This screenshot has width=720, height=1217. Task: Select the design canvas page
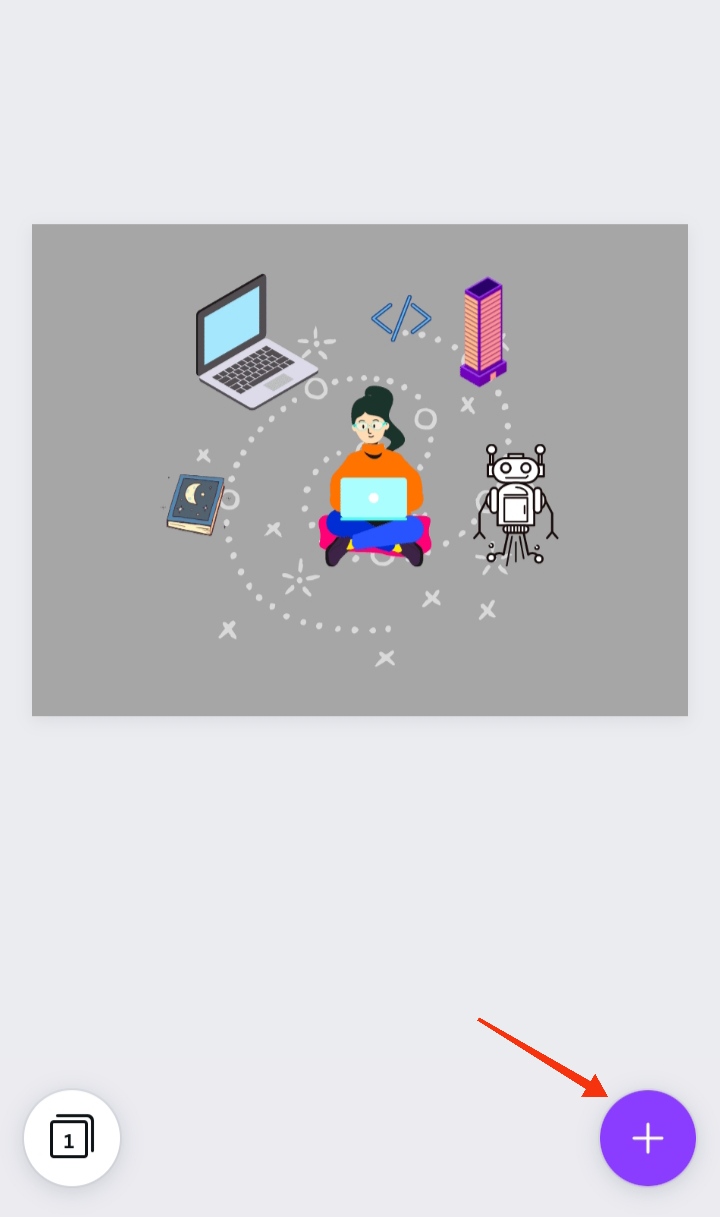click(x=359, y=469)
